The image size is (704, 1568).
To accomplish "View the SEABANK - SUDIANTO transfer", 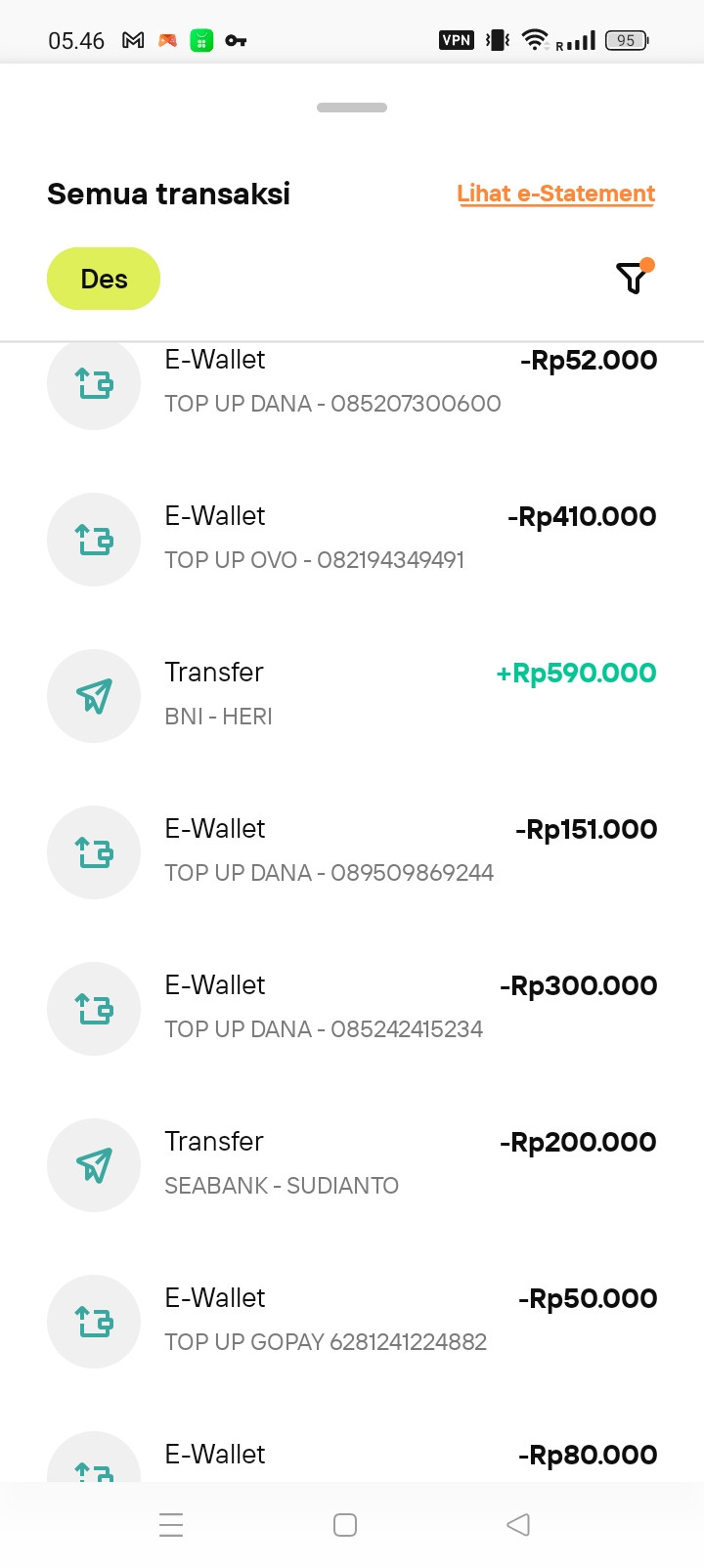I will click(352, 1163).
